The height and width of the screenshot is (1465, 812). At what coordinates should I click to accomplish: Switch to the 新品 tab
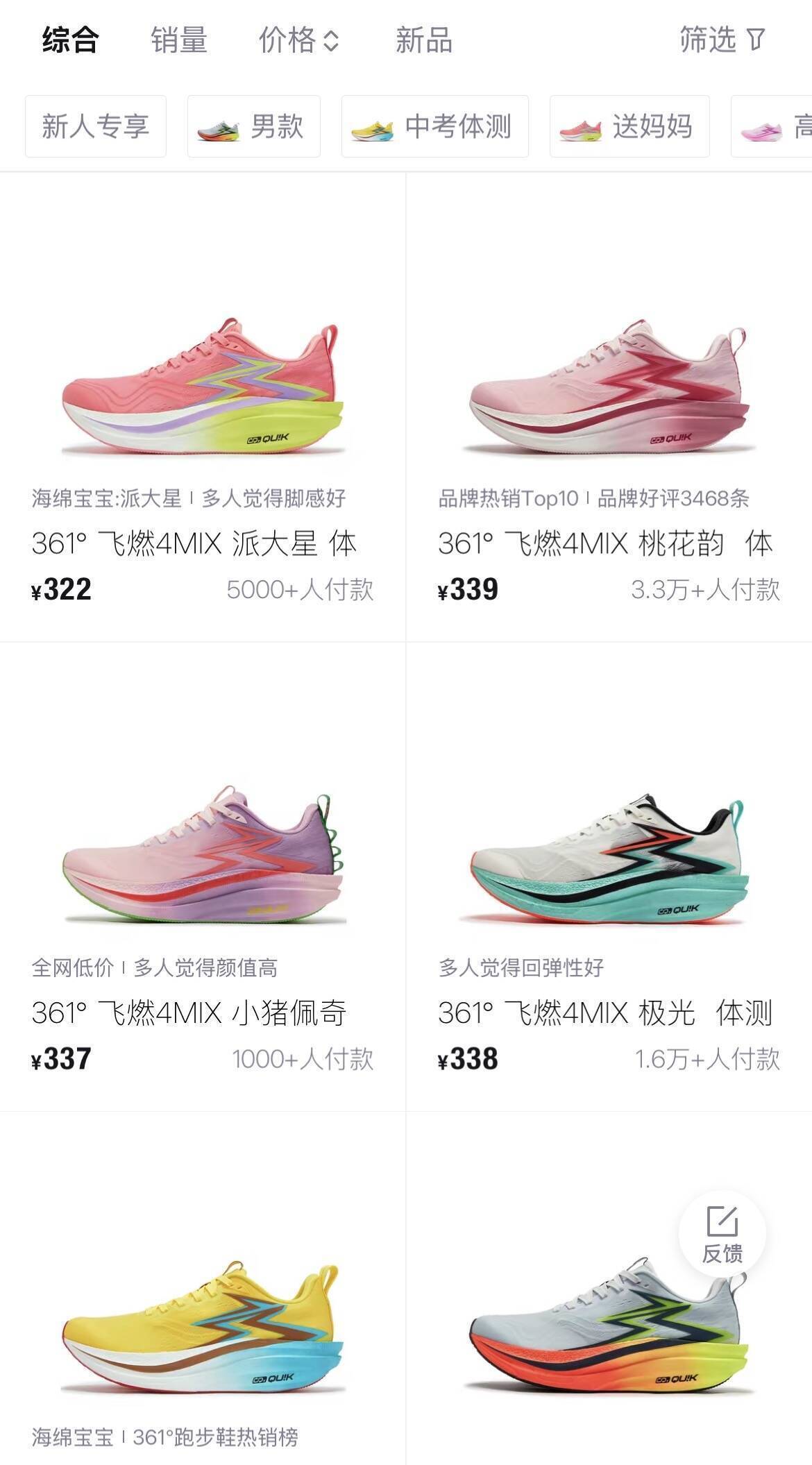423,40
